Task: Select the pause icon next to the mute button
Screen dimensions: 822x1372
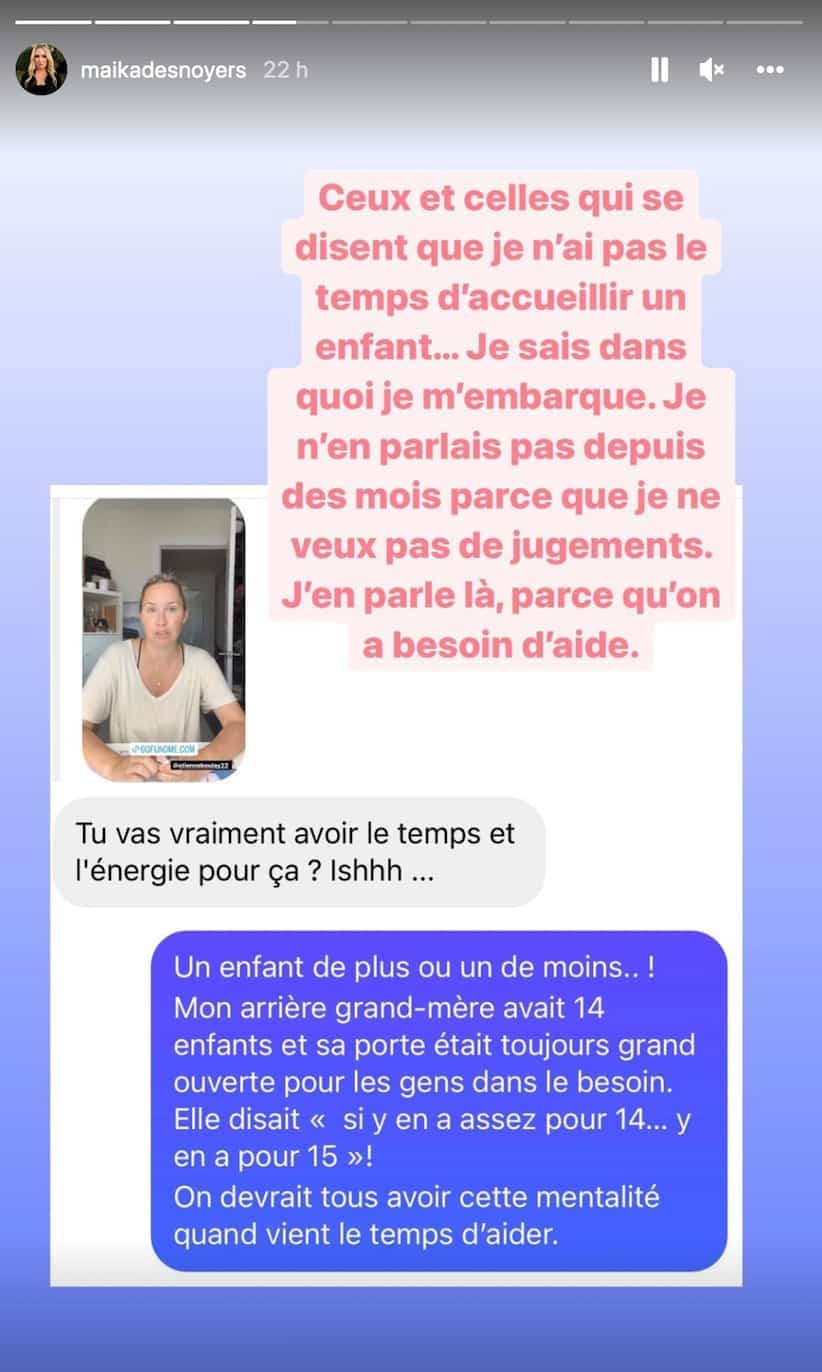Action: pos(660,70)
